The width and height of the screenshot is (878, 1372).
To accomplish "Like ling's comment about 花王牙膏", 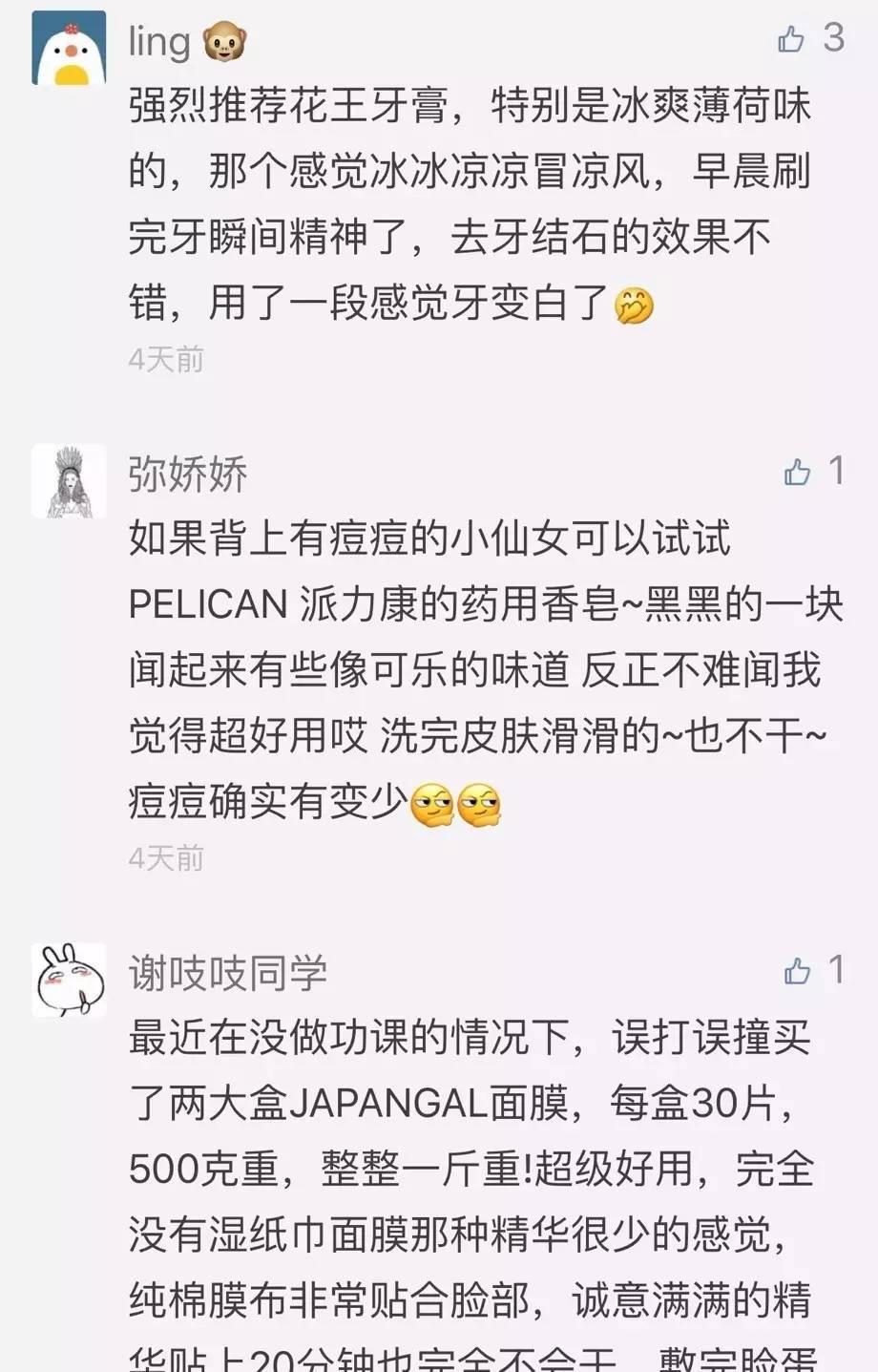I will (x=792, y=39).
